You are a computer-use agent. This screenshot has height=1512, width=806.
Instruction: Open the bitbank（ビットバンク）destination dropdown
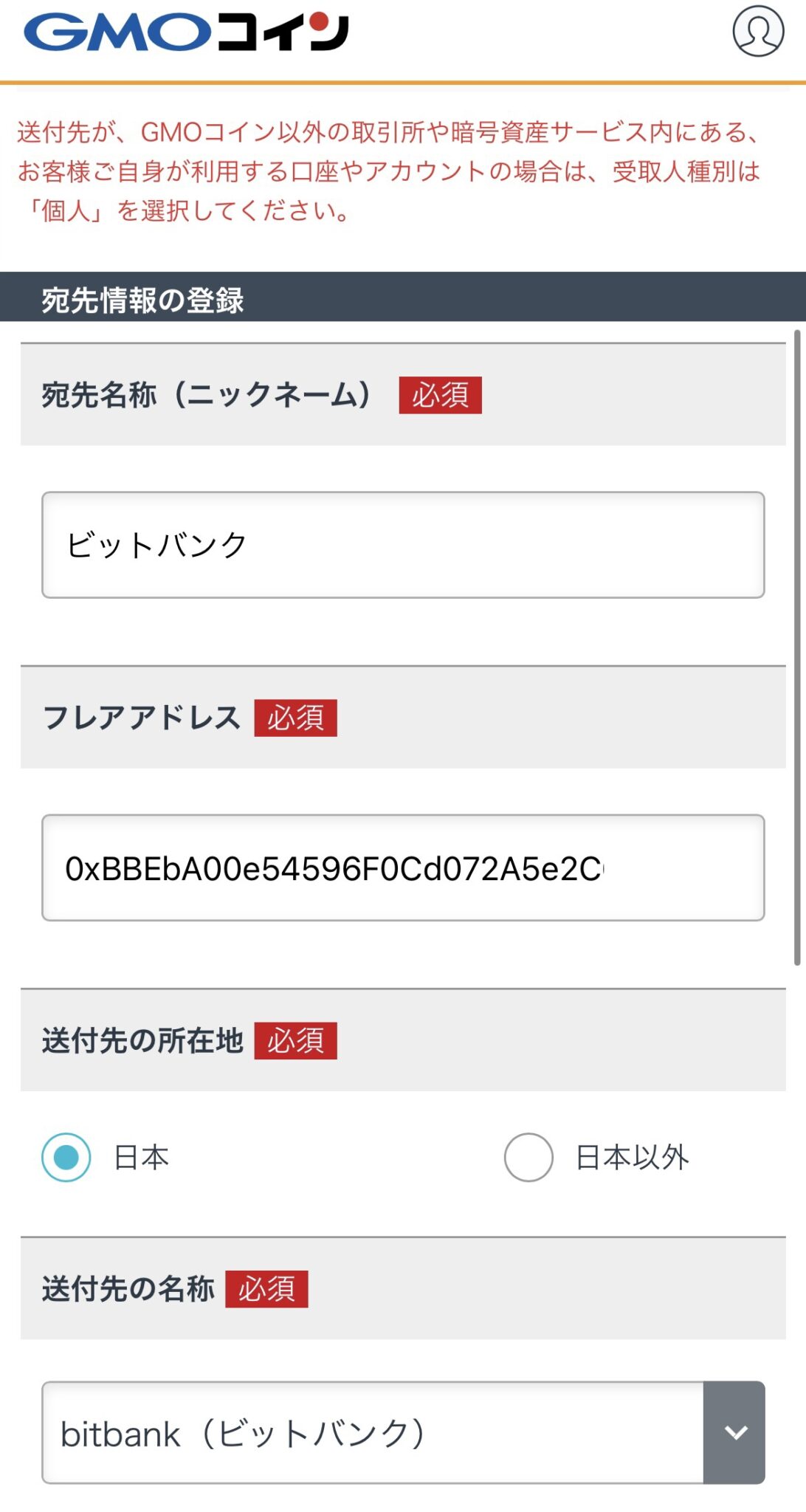(x=403, y=1433)
